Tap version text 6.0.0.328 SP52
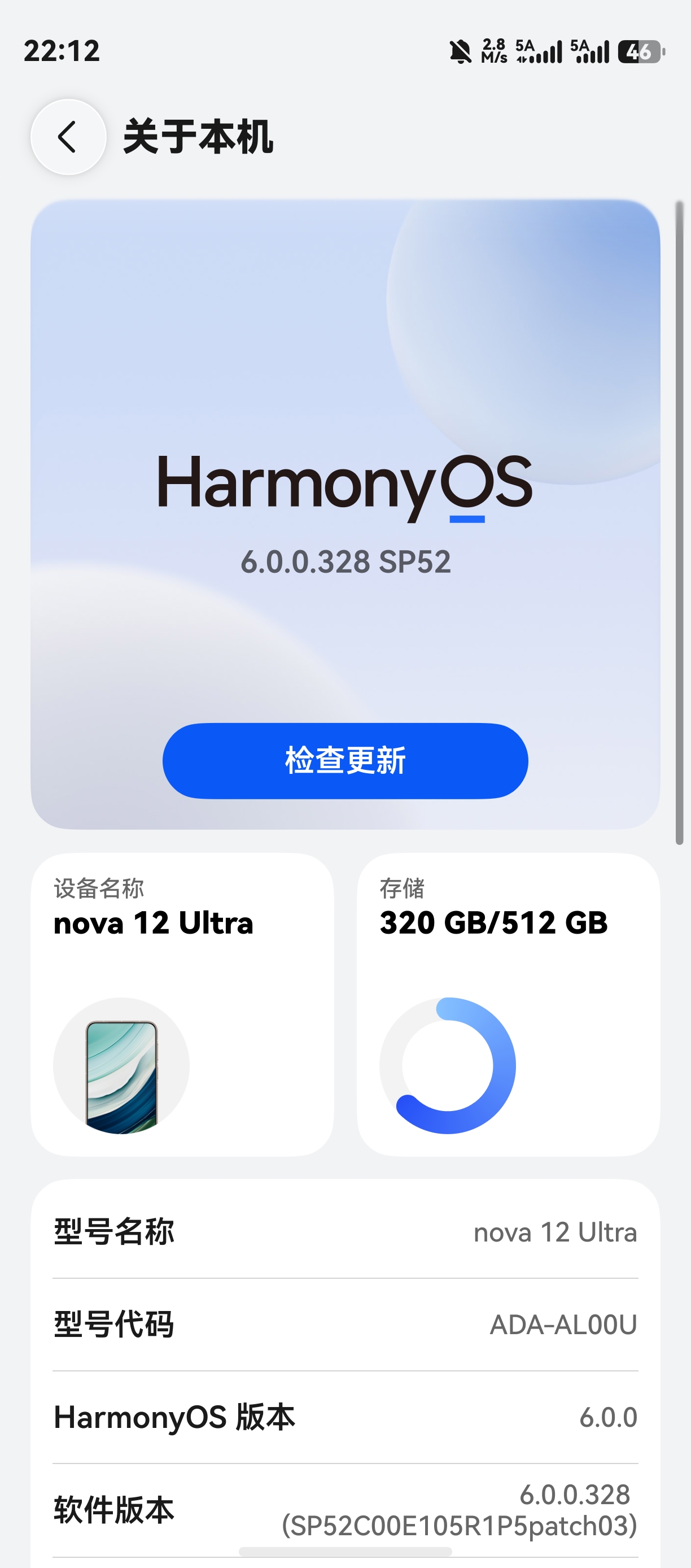The image size is (691, 1568). coord(345,563)
